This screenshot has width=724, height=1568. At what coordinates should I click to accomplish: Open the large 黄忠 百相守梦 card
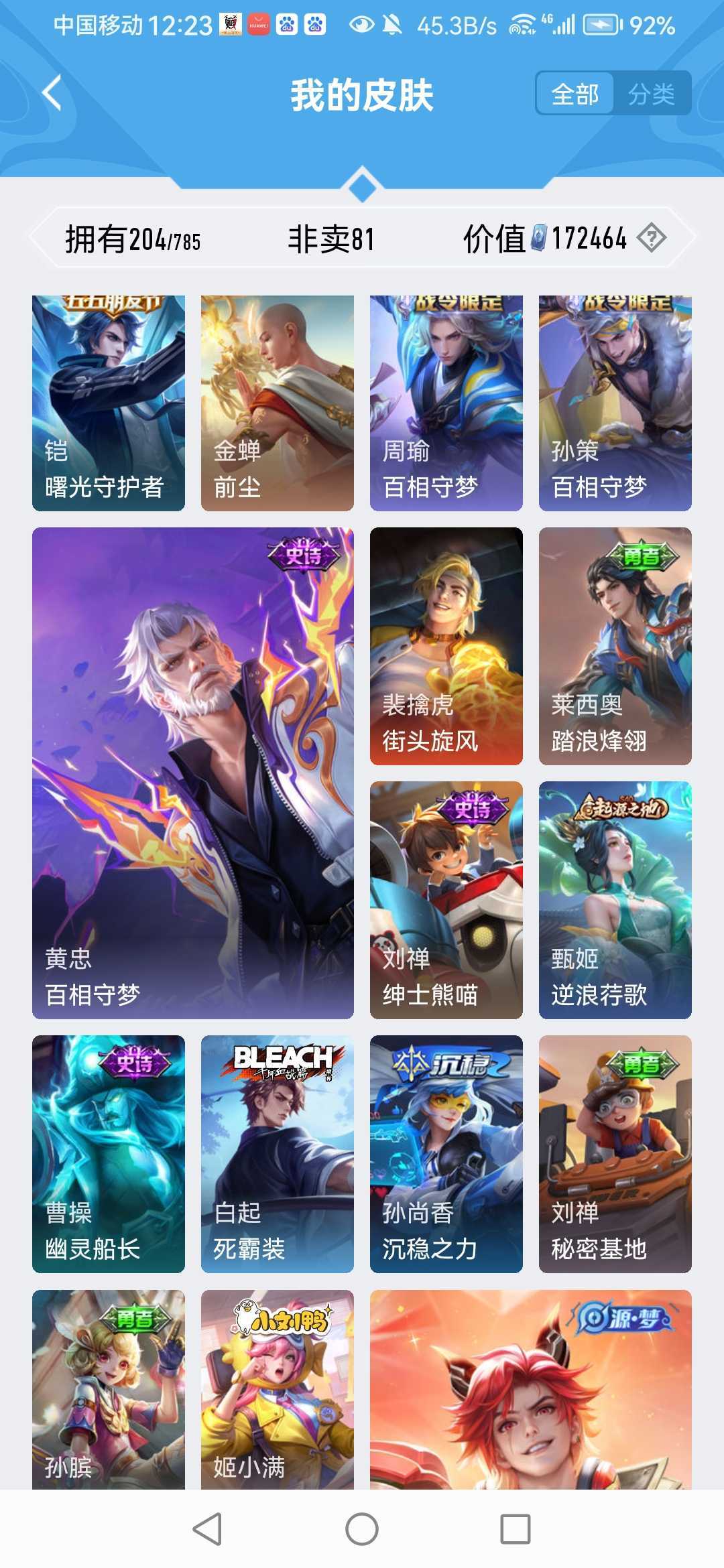pos(193,773)
